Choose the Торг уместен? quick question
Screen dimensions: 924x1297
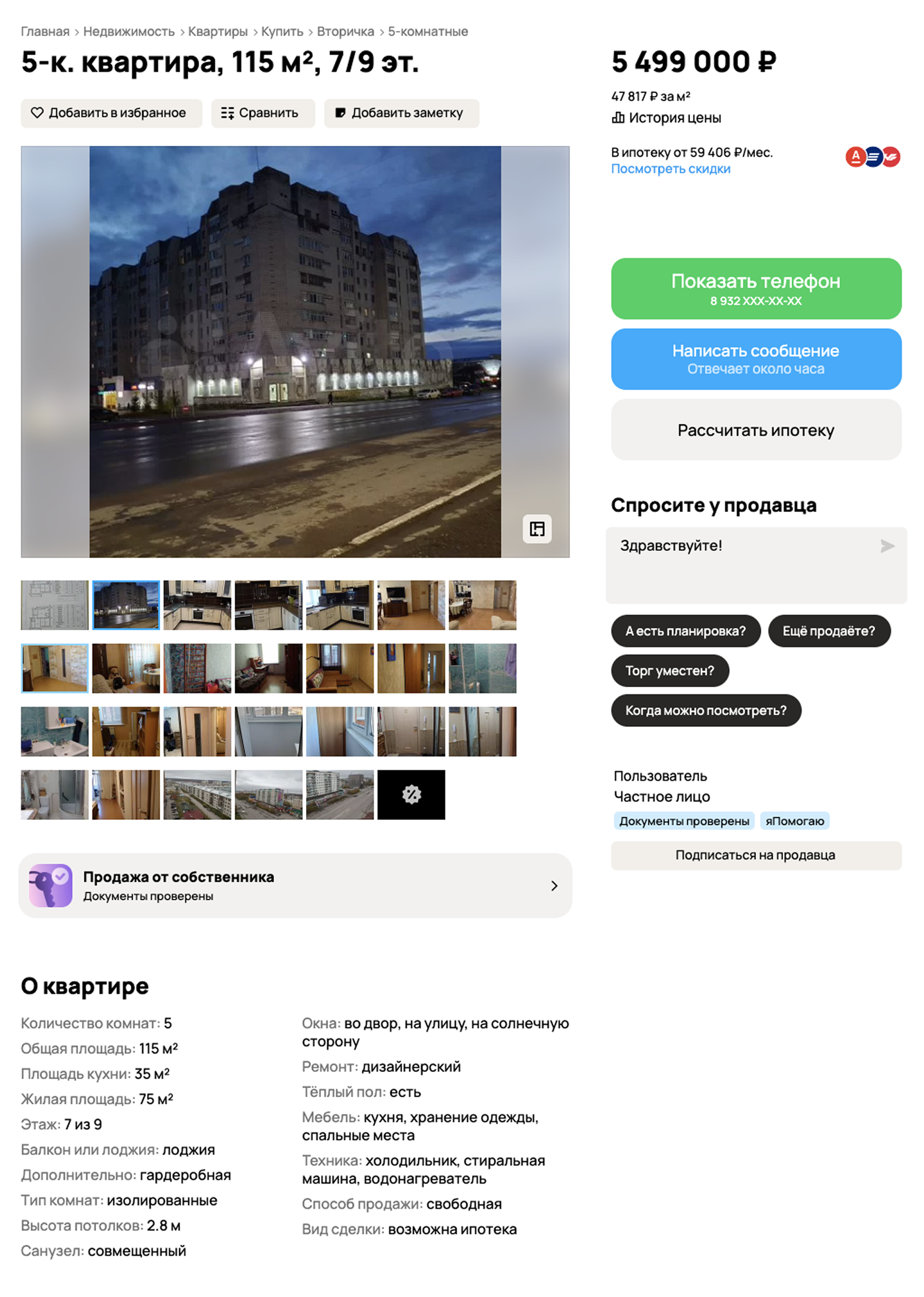tap(670, 670)
